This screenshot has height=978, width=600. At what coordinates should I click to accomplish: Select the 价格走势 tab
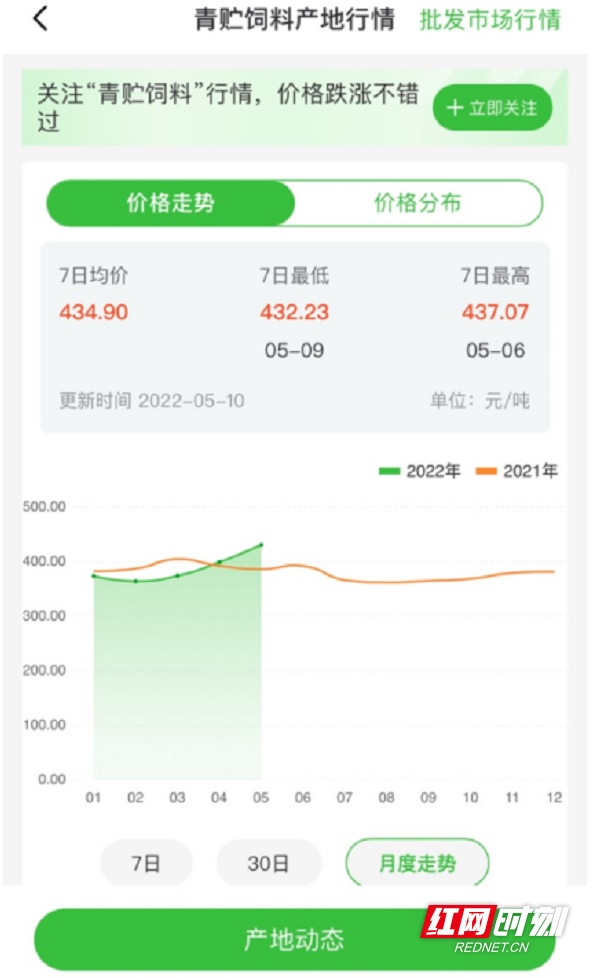[171, 204]
